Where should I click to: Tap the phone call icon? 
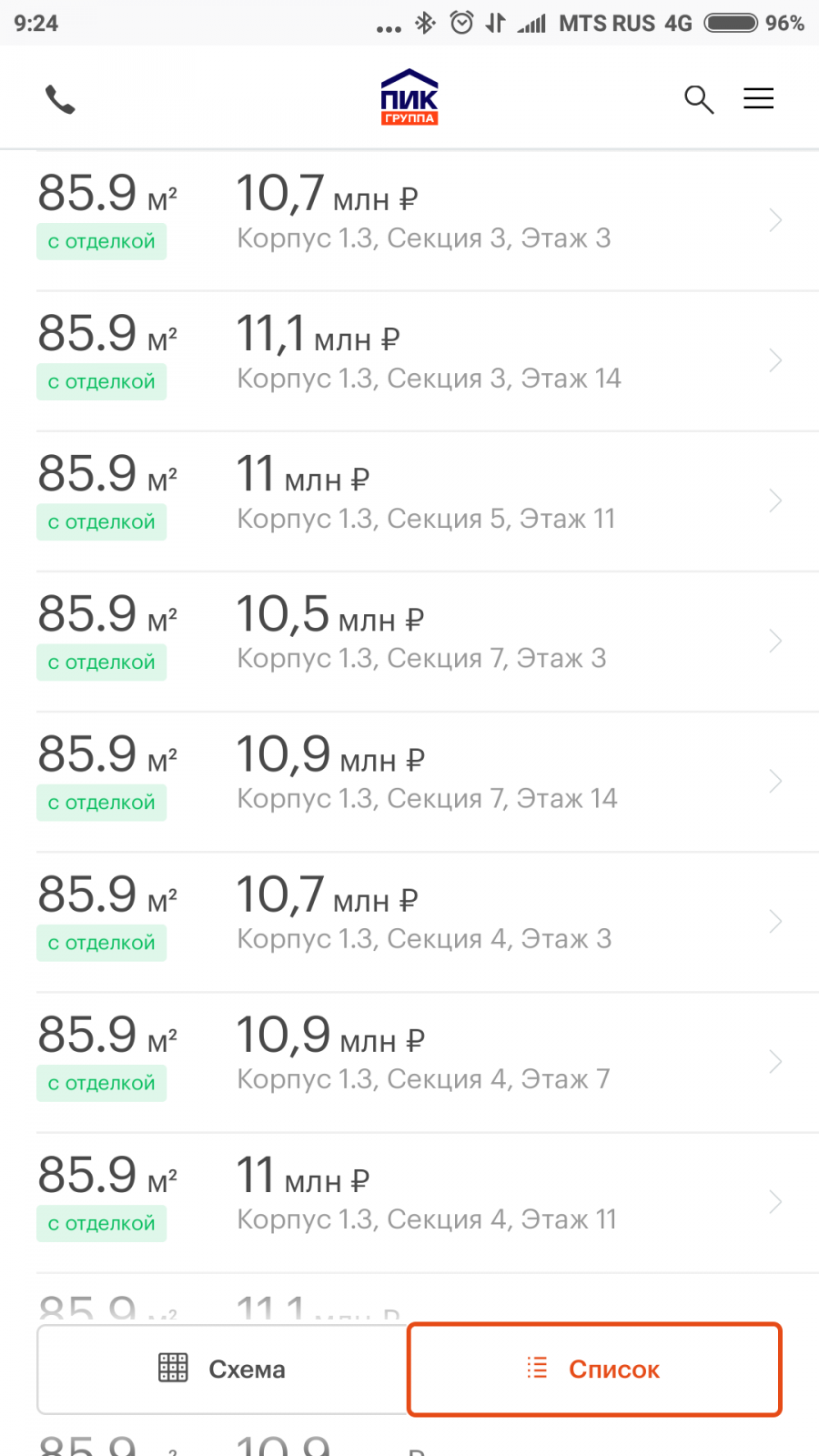click(x=60, y=99)
